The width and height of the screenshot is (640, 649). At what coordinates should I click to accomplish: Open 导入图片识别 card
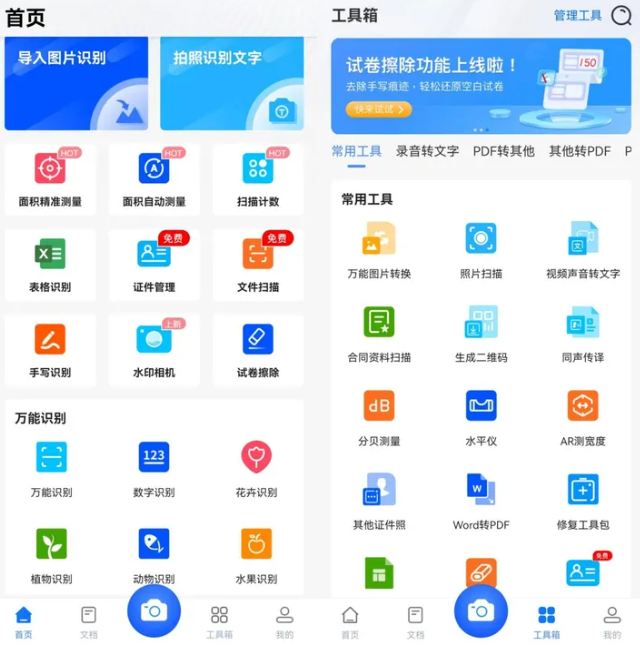76,83
